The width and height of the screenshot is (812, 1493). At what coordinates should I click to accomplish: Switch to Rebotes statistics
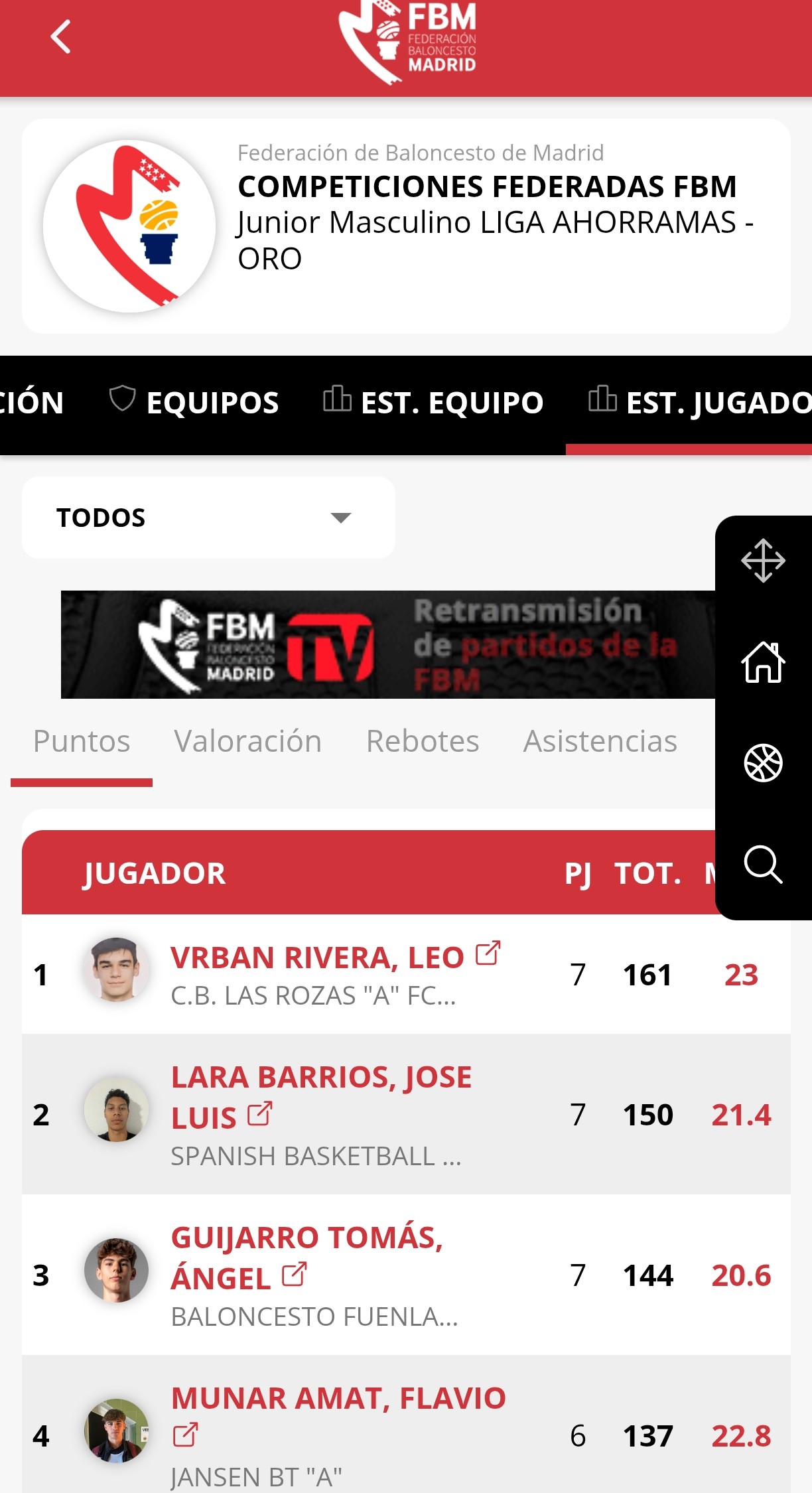coord(423,741)
